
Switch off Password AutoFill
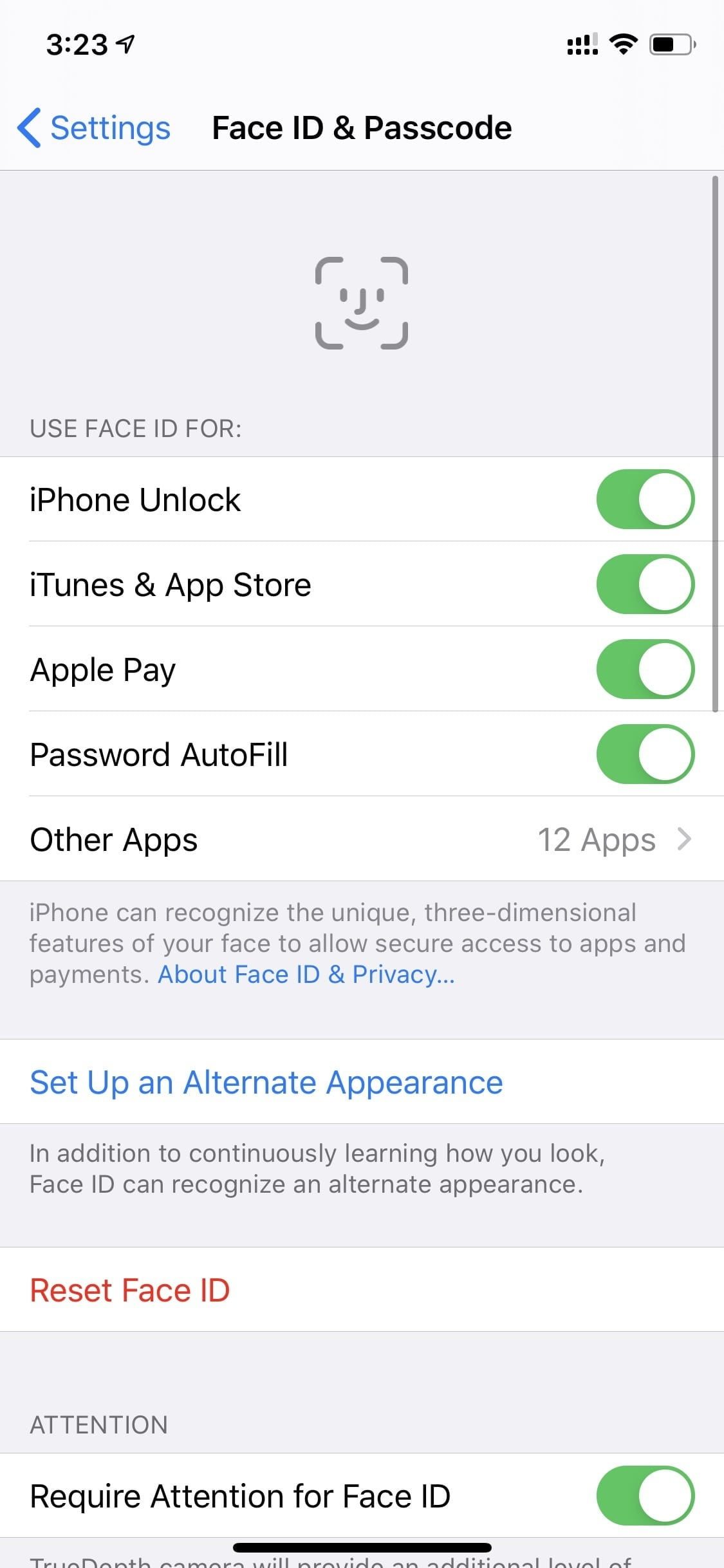click(x=645, y=754)
